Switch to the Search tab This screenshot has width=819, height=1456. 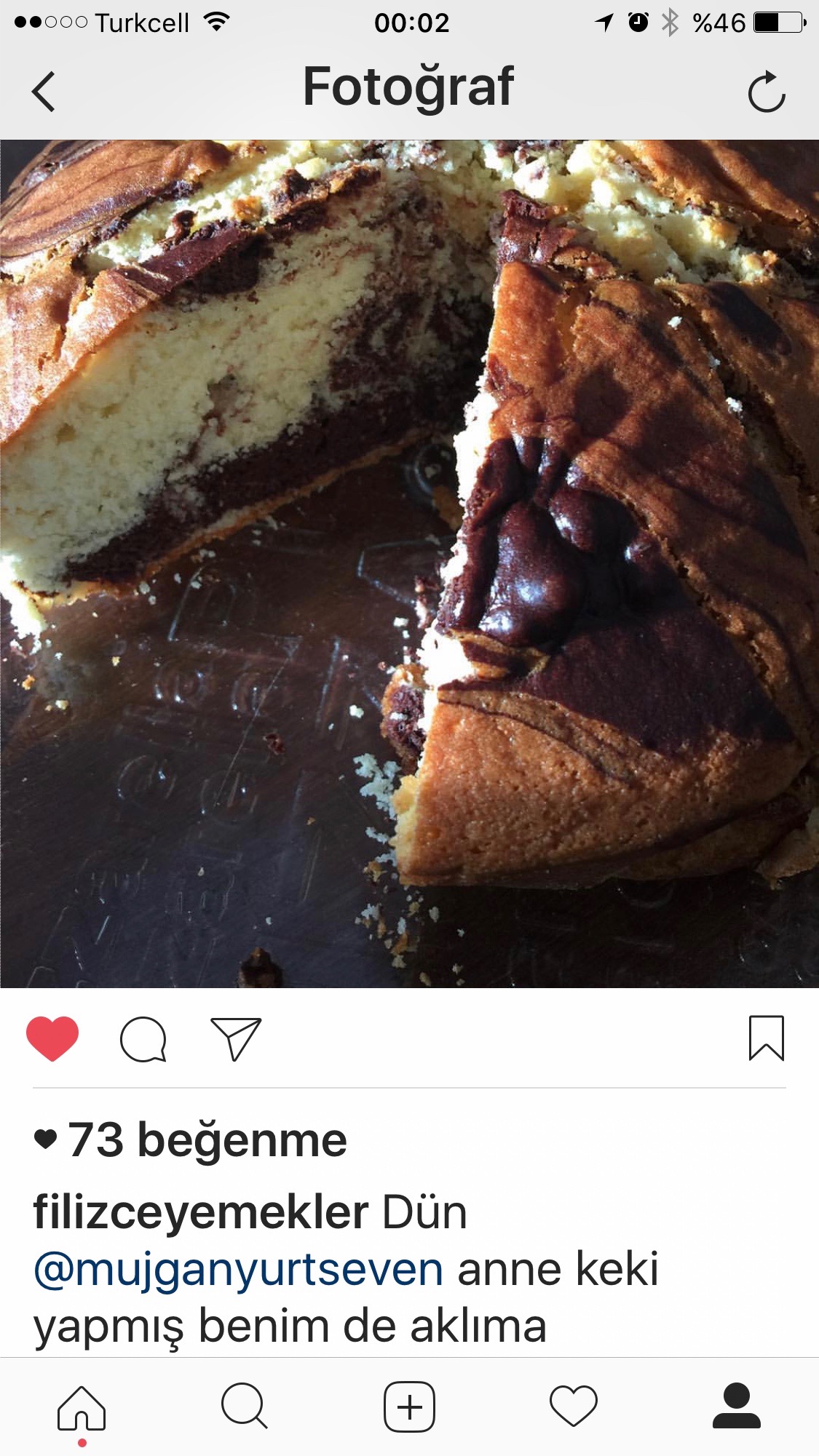click(245, 1406)
